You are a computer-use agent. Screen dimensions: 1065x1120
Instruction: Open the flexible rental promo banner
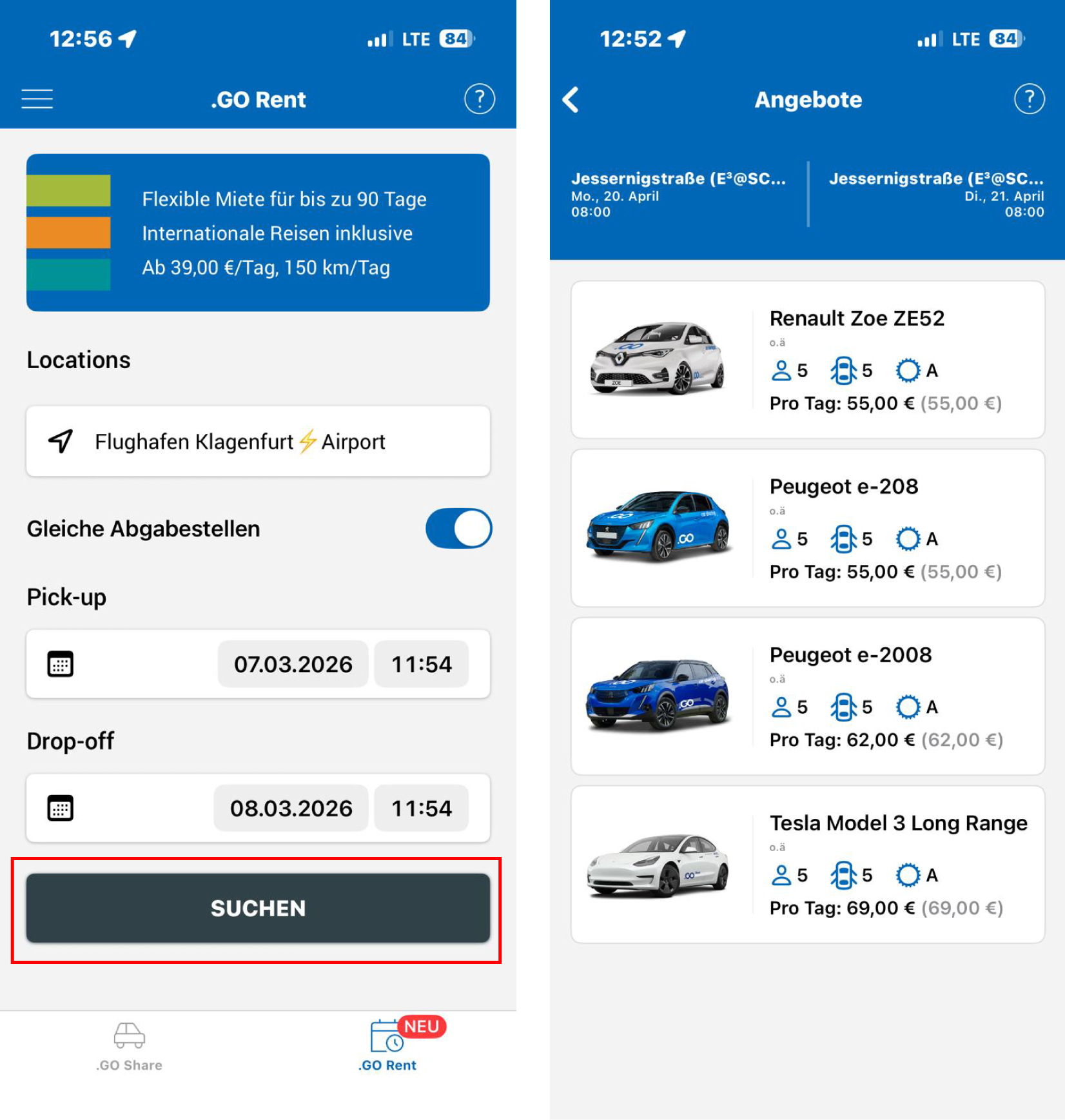(258, 232)
